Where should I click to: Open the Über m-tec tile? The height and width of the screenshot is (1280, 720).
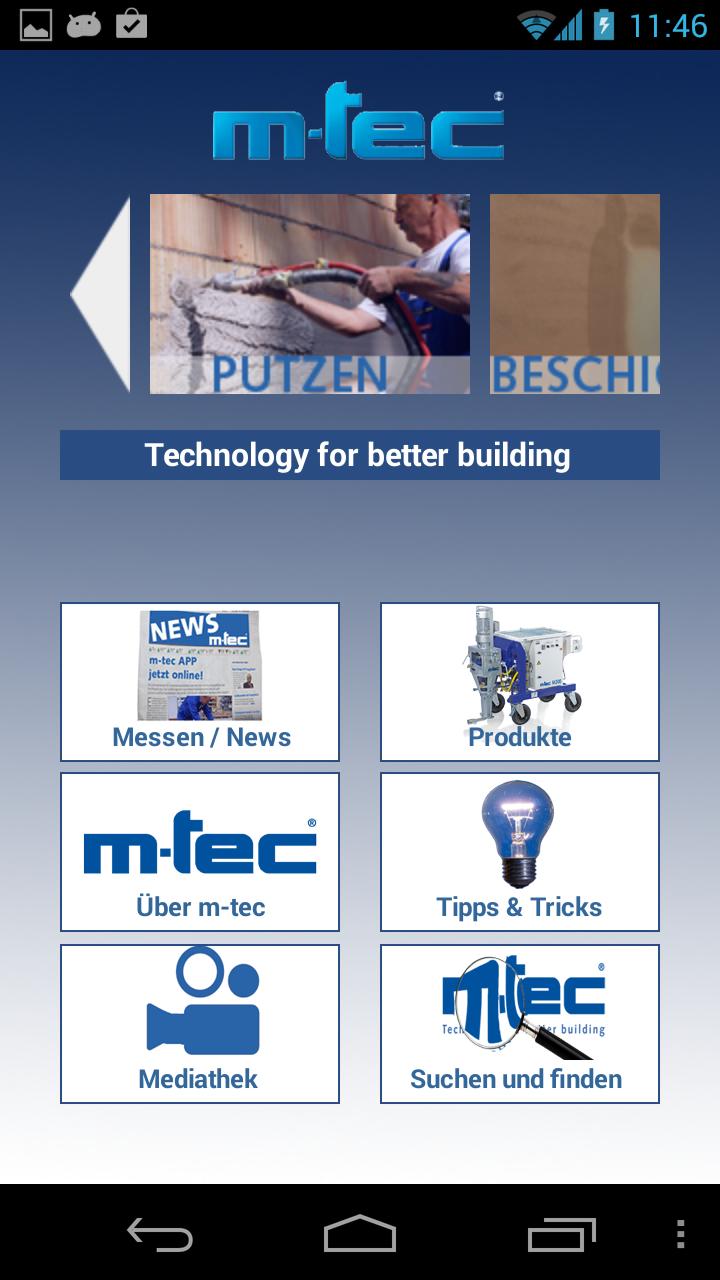pyautogui.click(x=200, y=852)
